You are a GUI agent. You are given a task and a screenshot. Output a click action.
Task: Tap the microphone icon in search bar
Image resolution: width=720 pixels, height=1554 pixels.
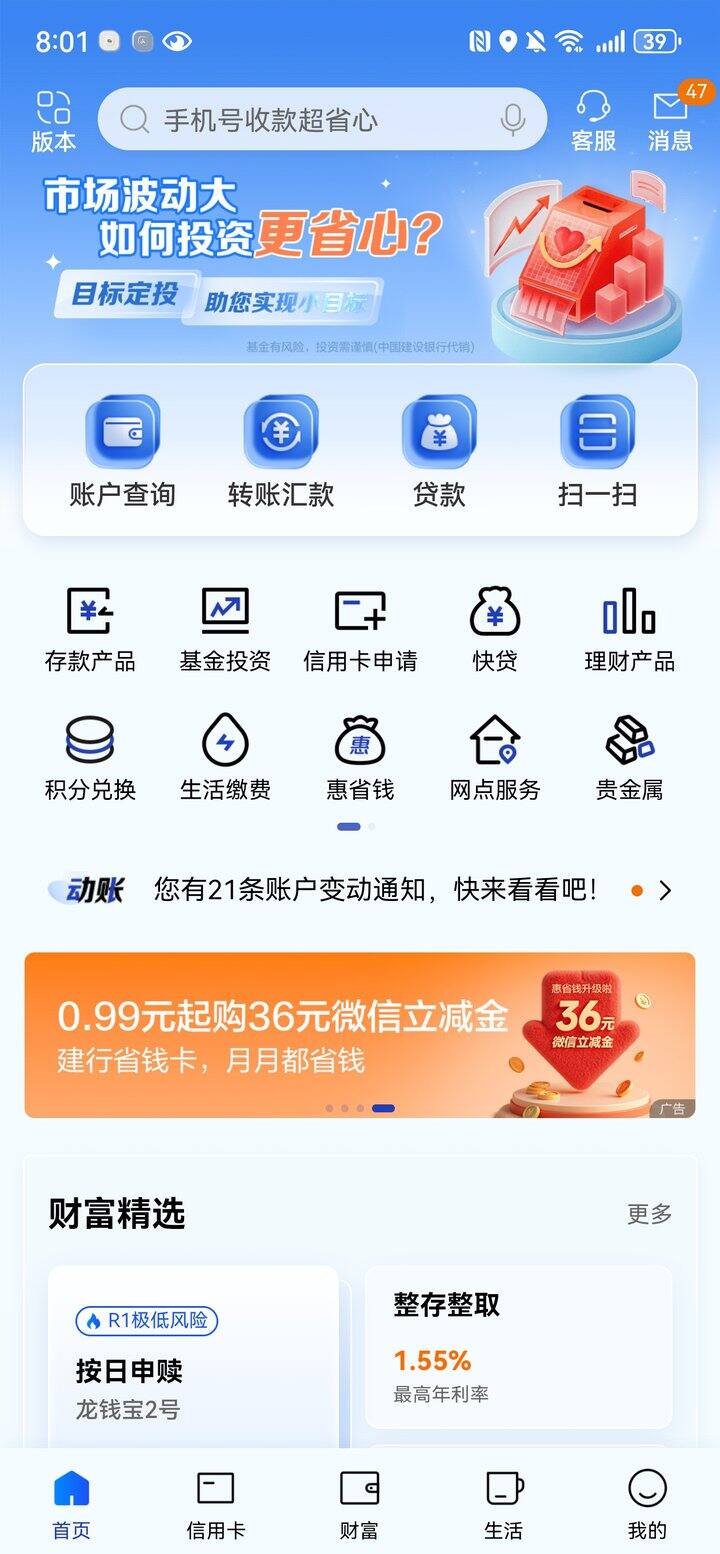click(x=512, y=119)
